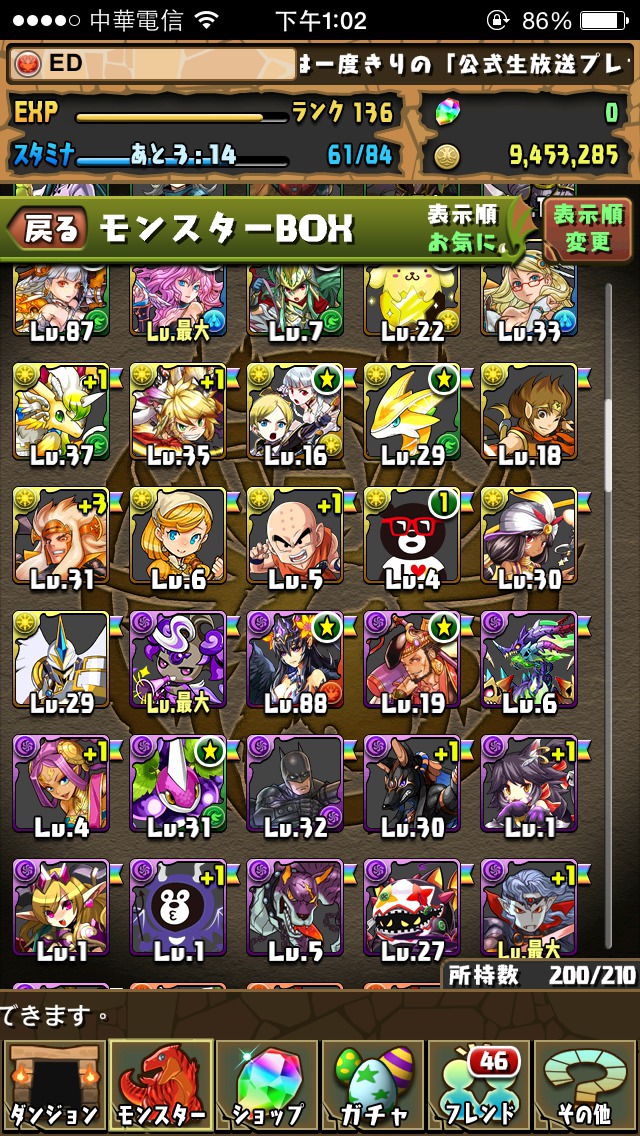Select the dark-haired winged monster at Lv.88
The image size is (640, 1136).
tap(295, 660)
